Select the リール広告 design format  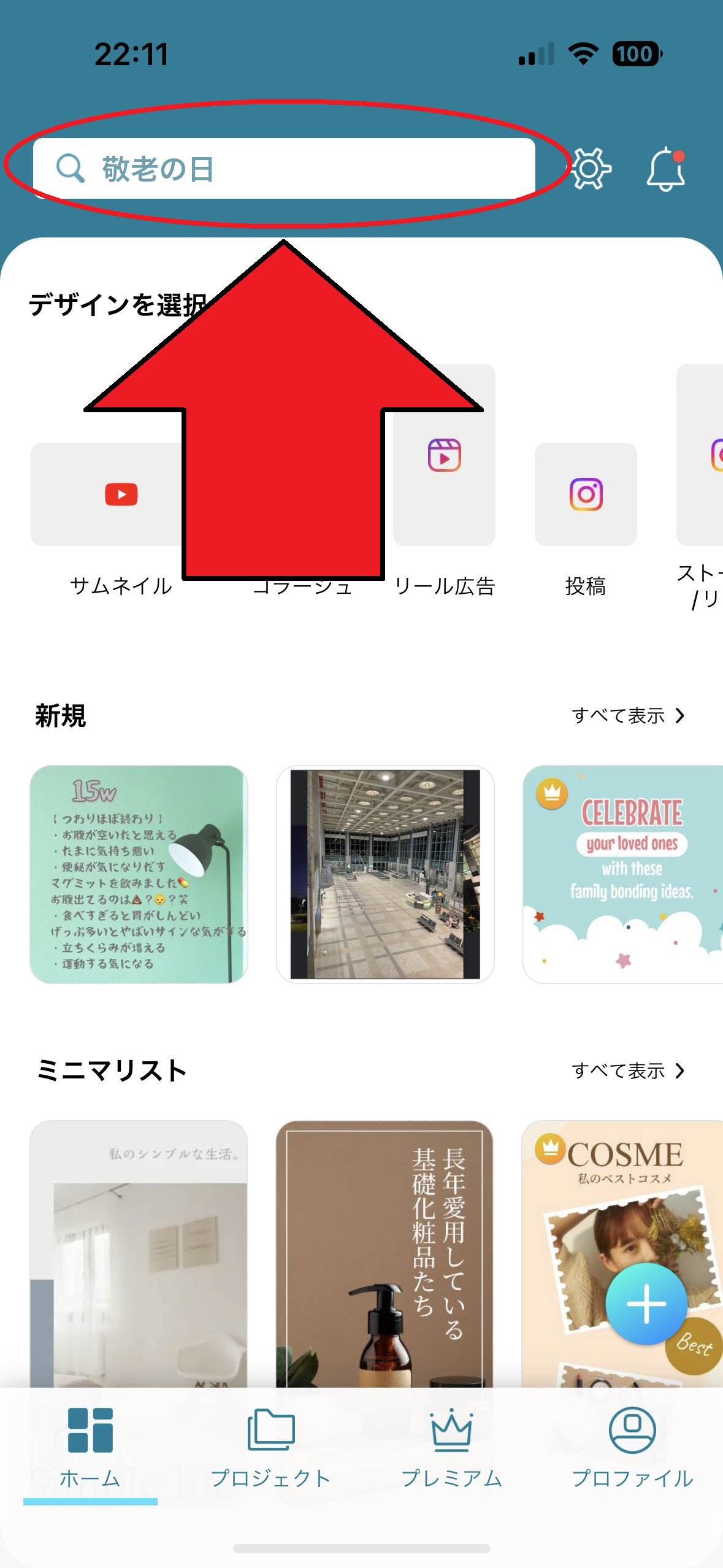(x=444, y=455)
